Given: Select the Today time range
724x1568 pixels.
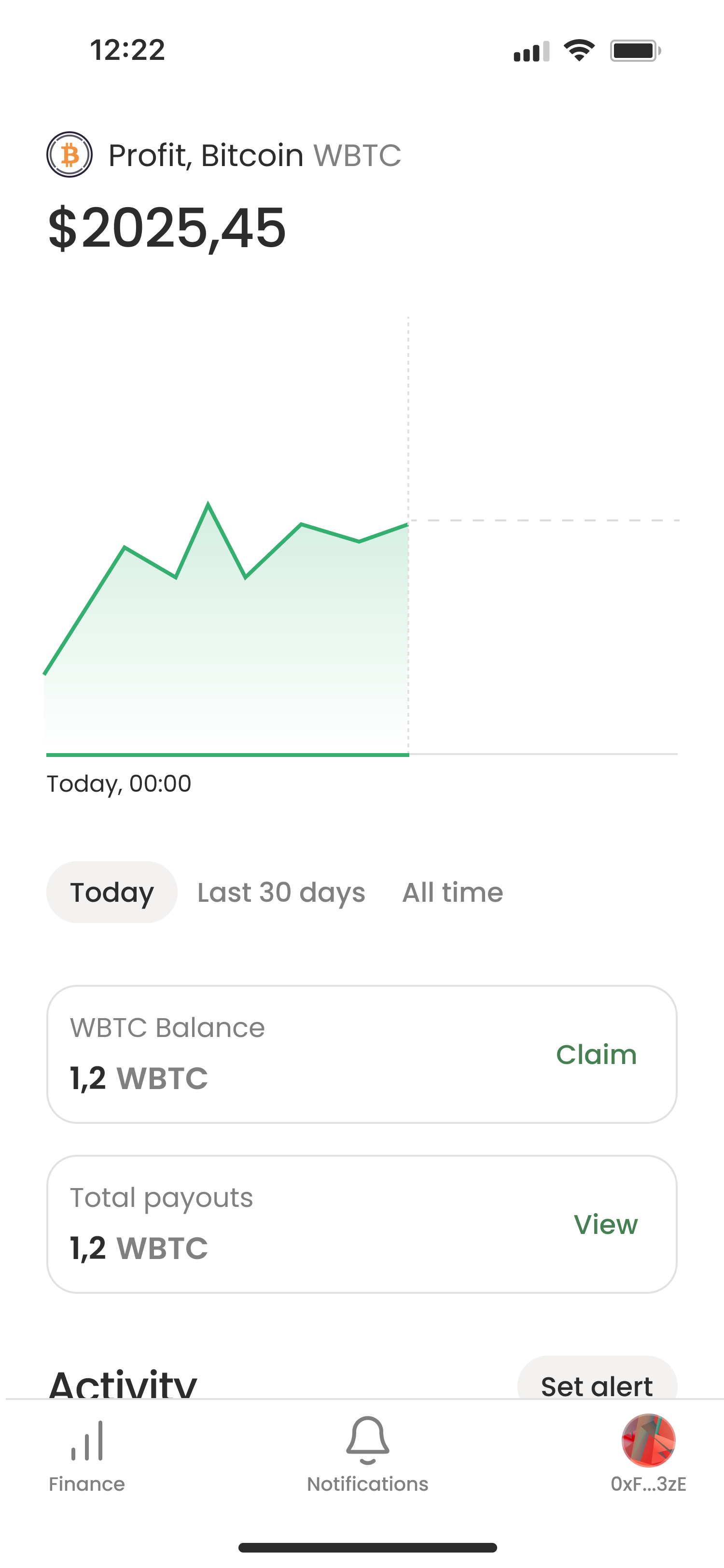Looking at the screenshot, I should pos(112,892).
